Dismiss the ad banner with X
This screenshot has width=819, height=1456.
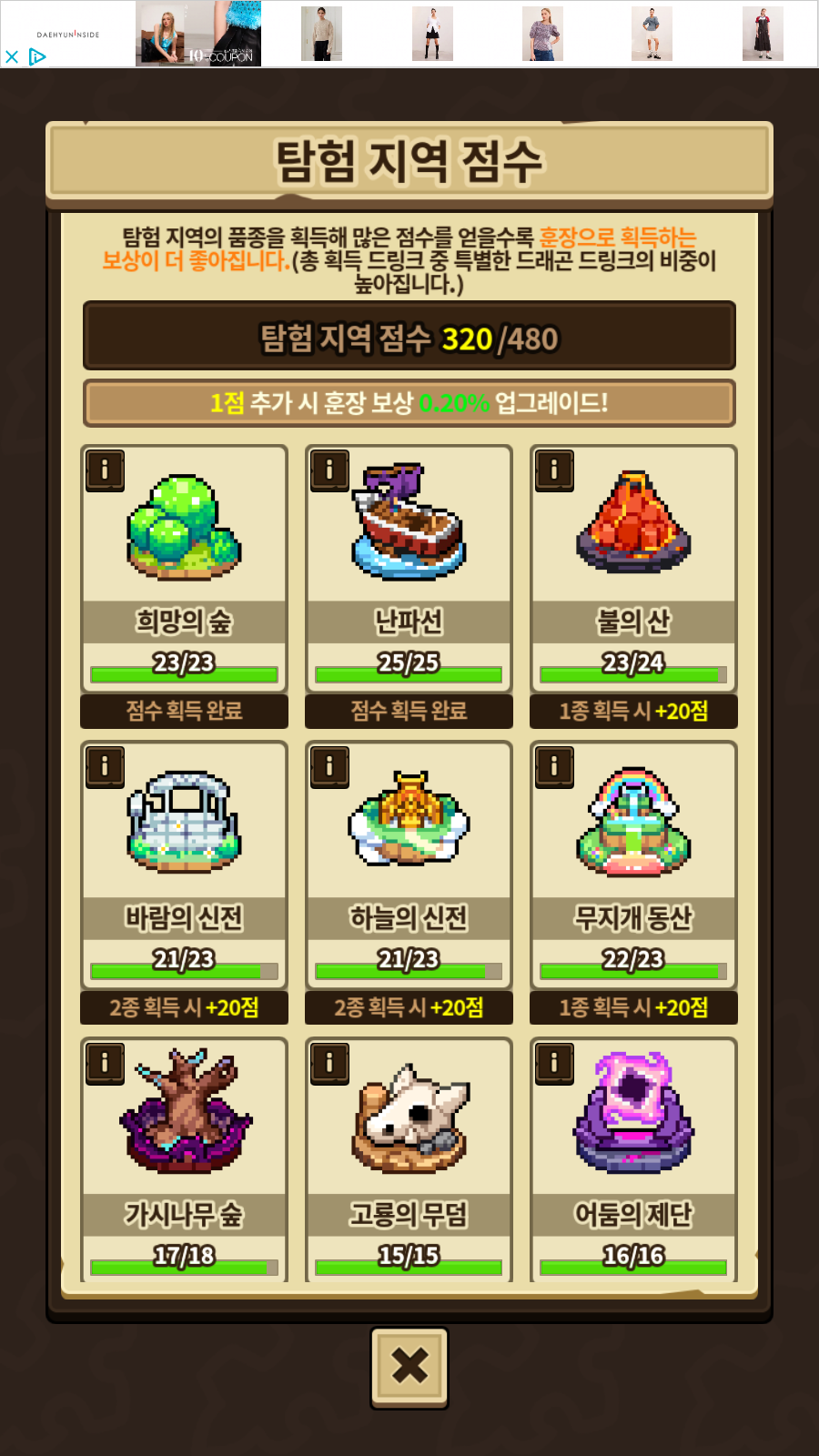tap(12, 56)
